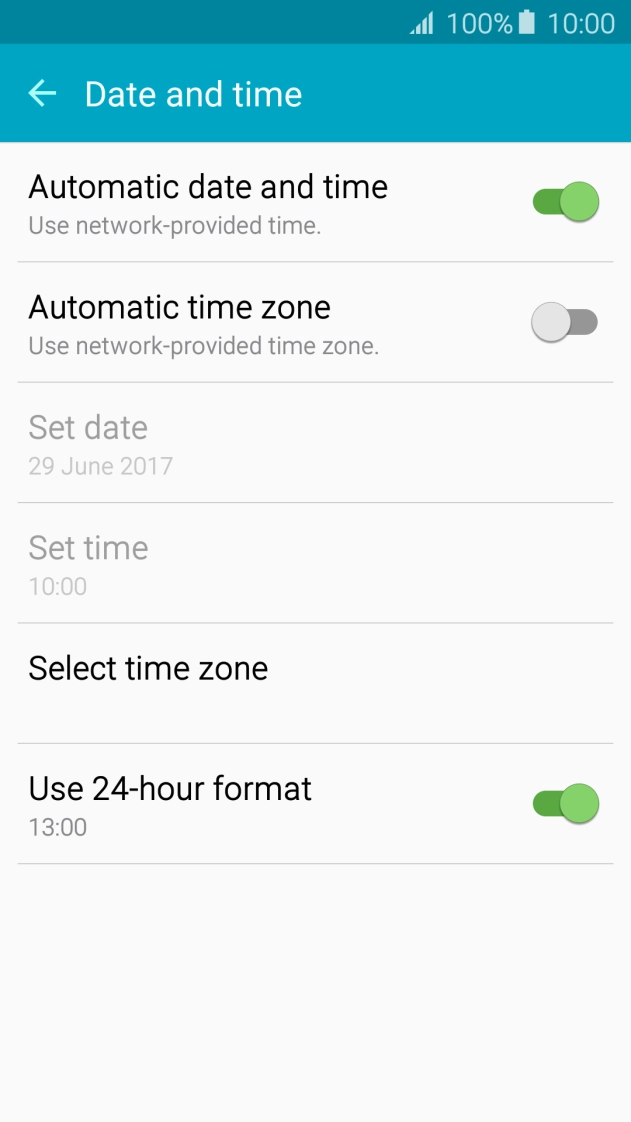Screen dimensions: 631x1122
Task: Enable Automatic time zone
Action: 565,322
